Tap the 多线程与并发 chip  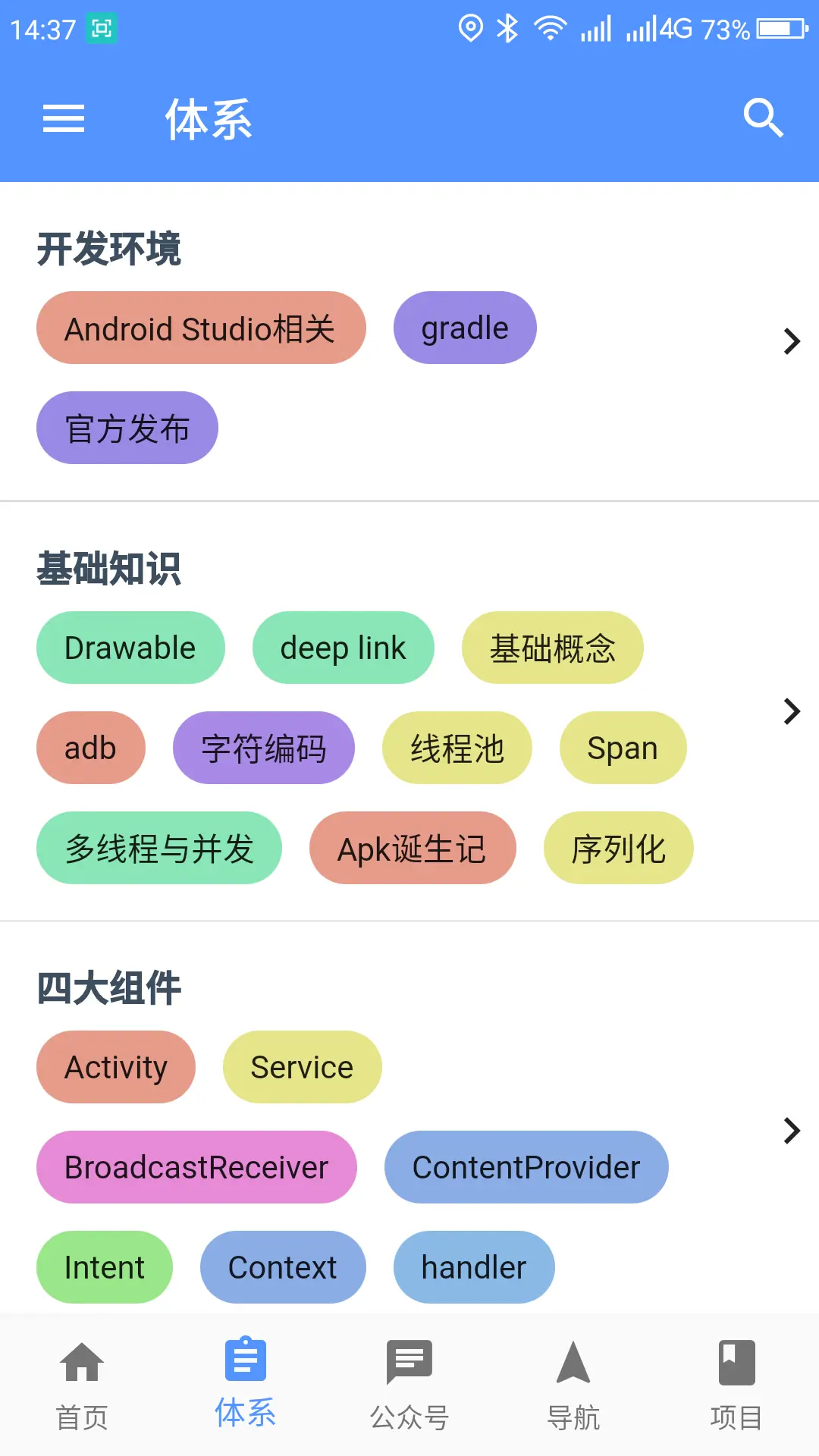tap(159, 849)
